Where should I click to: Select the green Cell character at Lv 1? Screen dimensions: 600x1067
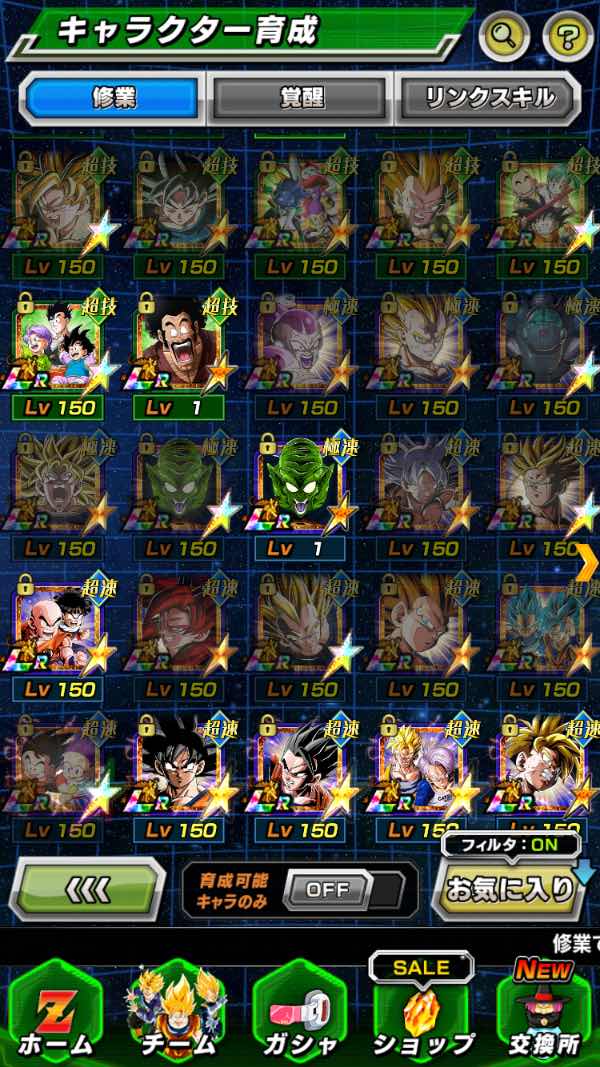[301, 487]
